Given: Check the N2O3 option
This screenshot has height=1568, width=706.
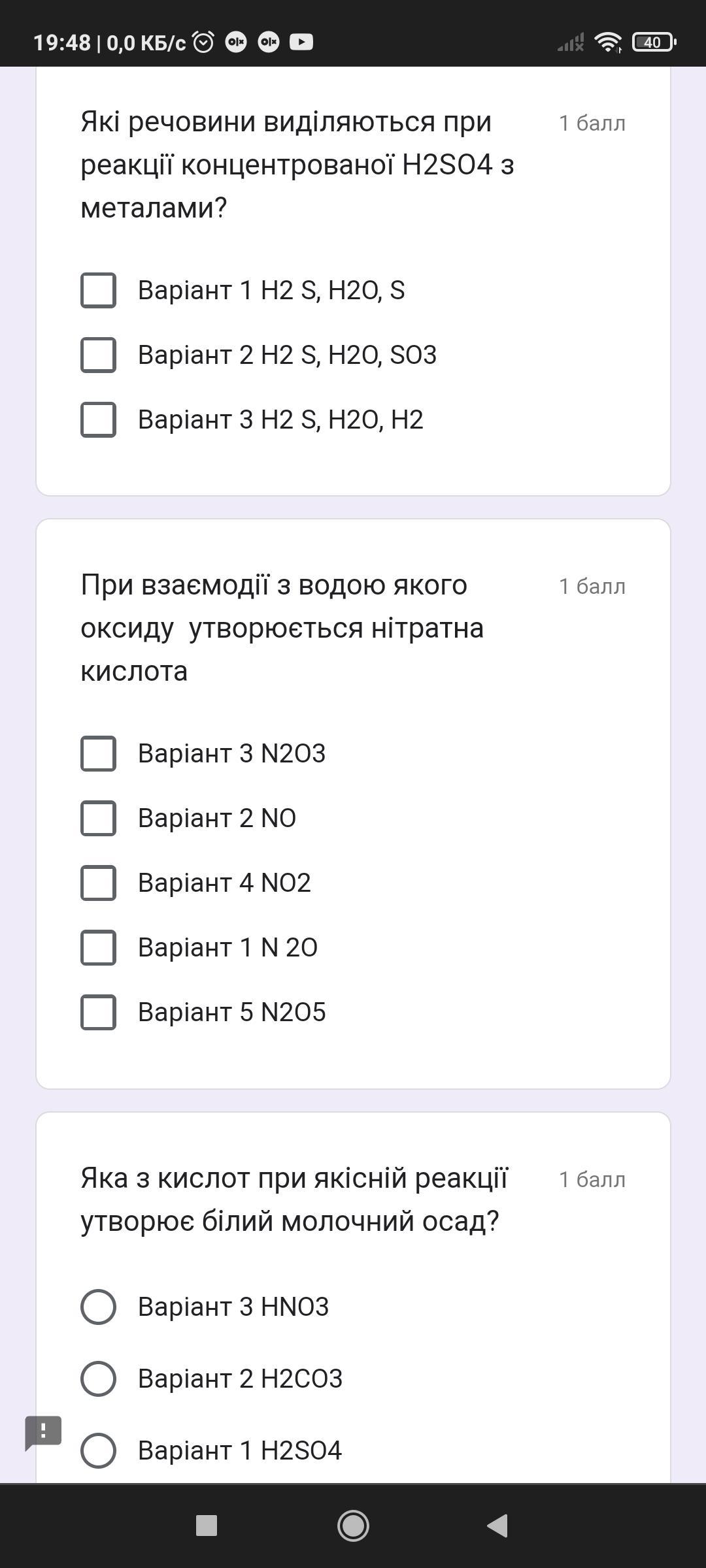Looking at the screenshot, I should coord(98,753).
